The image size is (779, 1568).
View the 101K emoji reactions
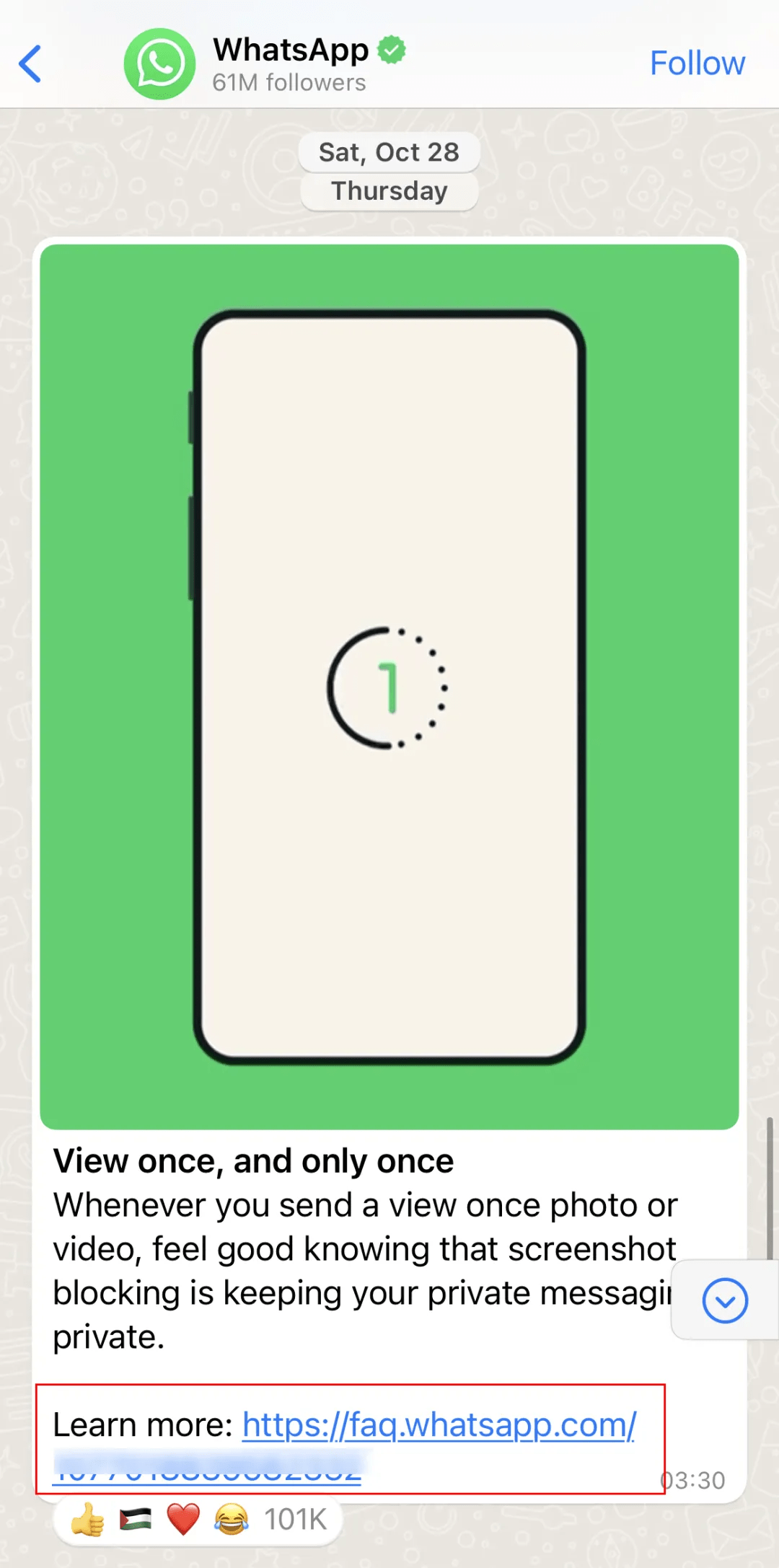click(x=198, y=1519)
